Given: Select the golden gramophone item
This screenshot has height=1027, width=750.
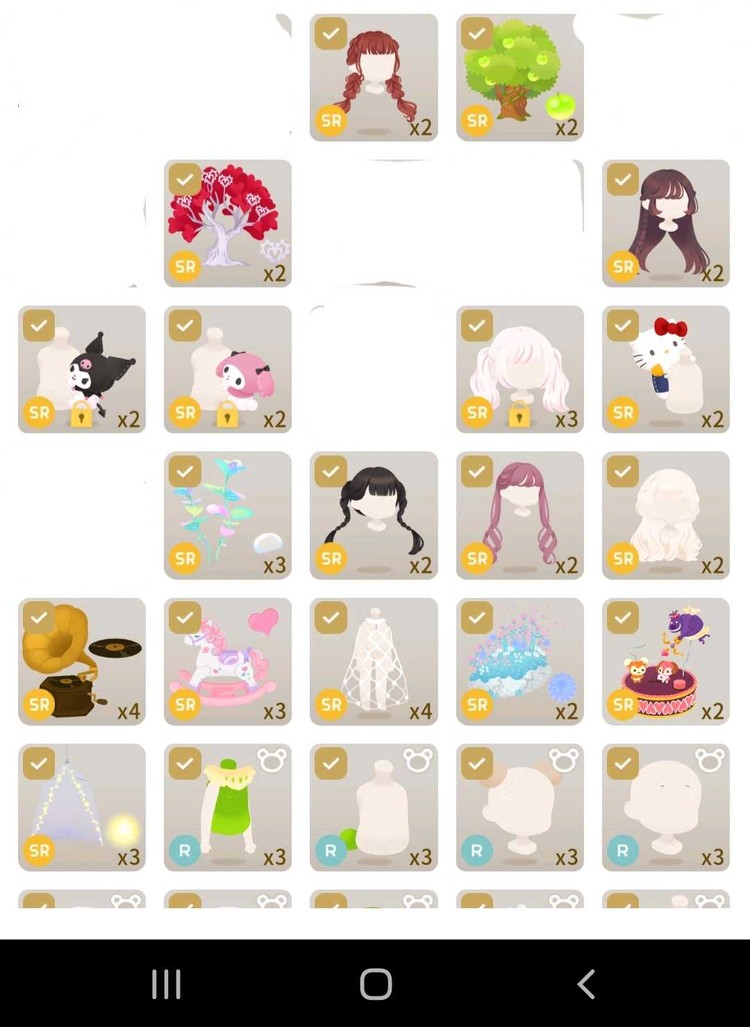Looking at the screenshot, I should pos(82,661).
